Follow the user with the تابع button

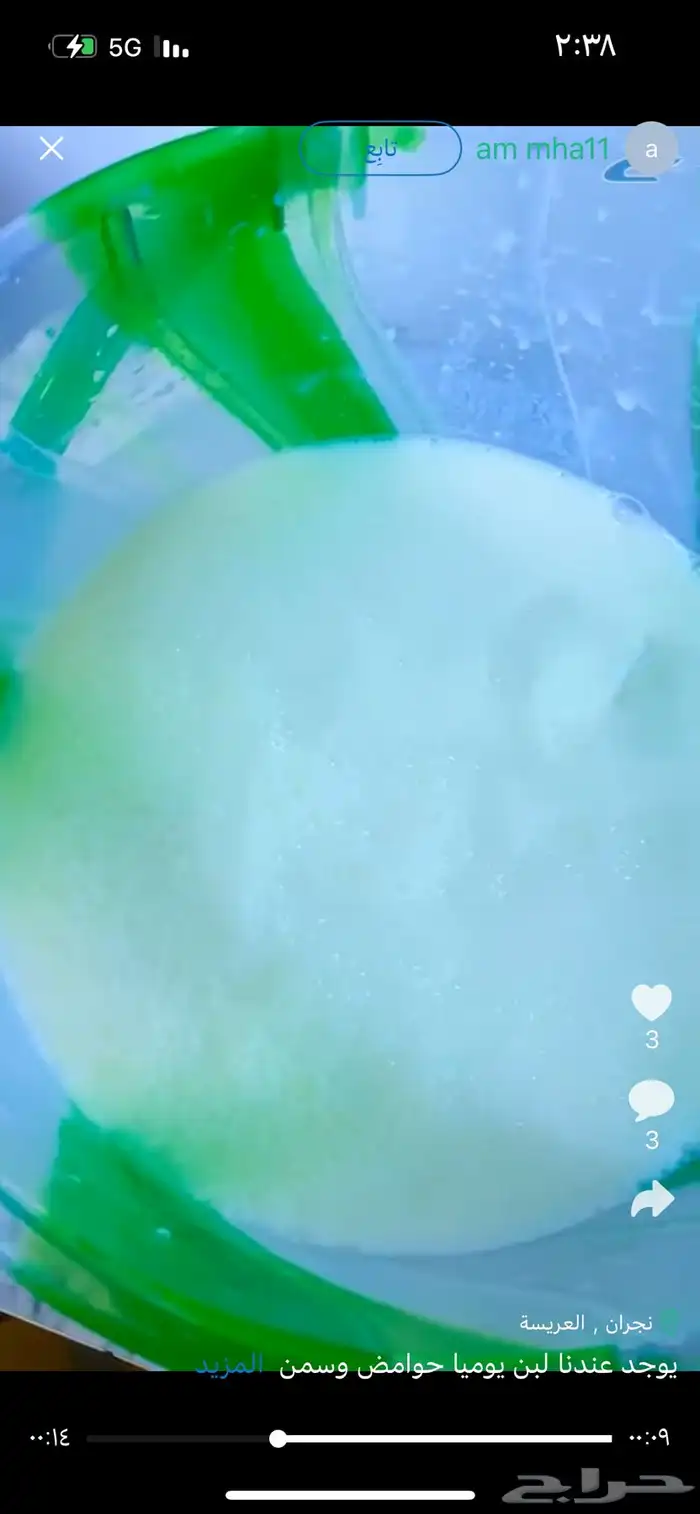click(381, 149)
